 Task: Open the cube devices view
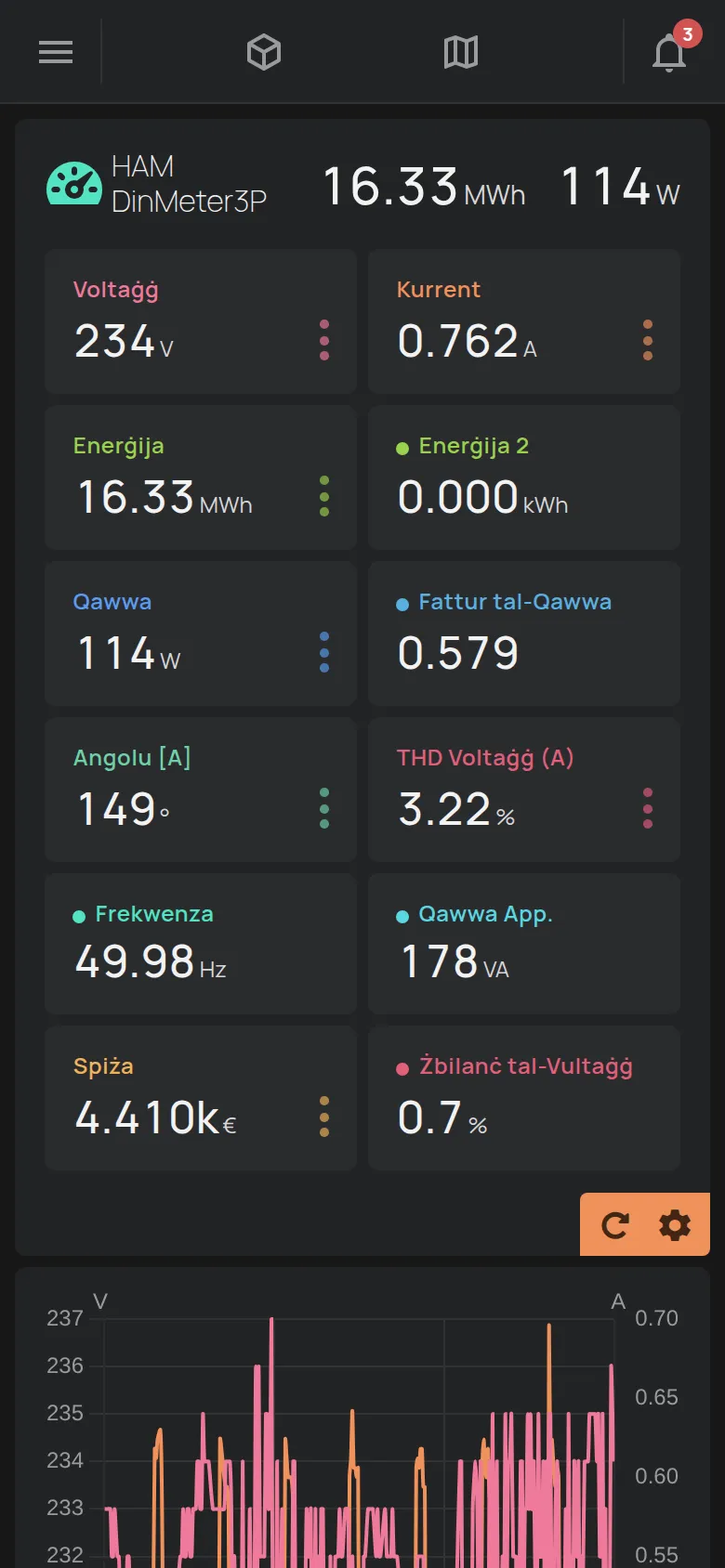point(264,52)
